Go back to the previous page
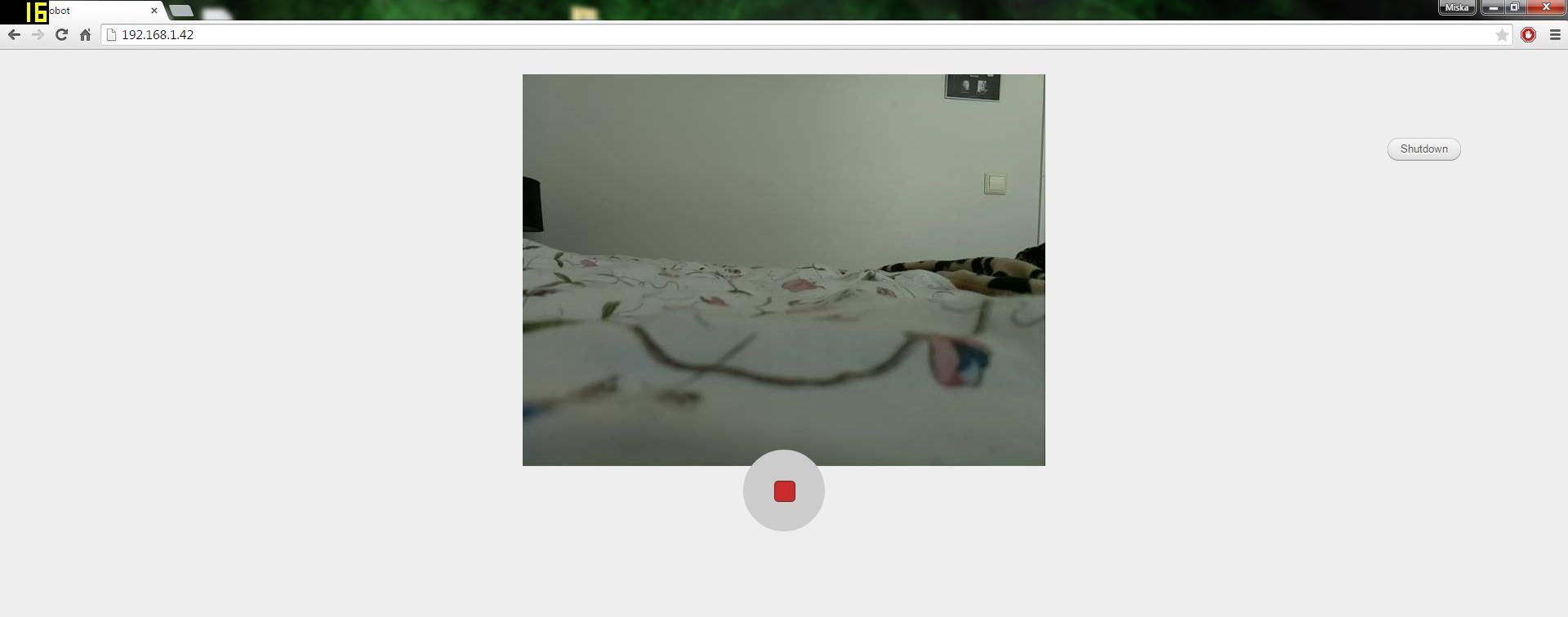The height and width of the screenshot is (617, 1568). coord(14,35)
